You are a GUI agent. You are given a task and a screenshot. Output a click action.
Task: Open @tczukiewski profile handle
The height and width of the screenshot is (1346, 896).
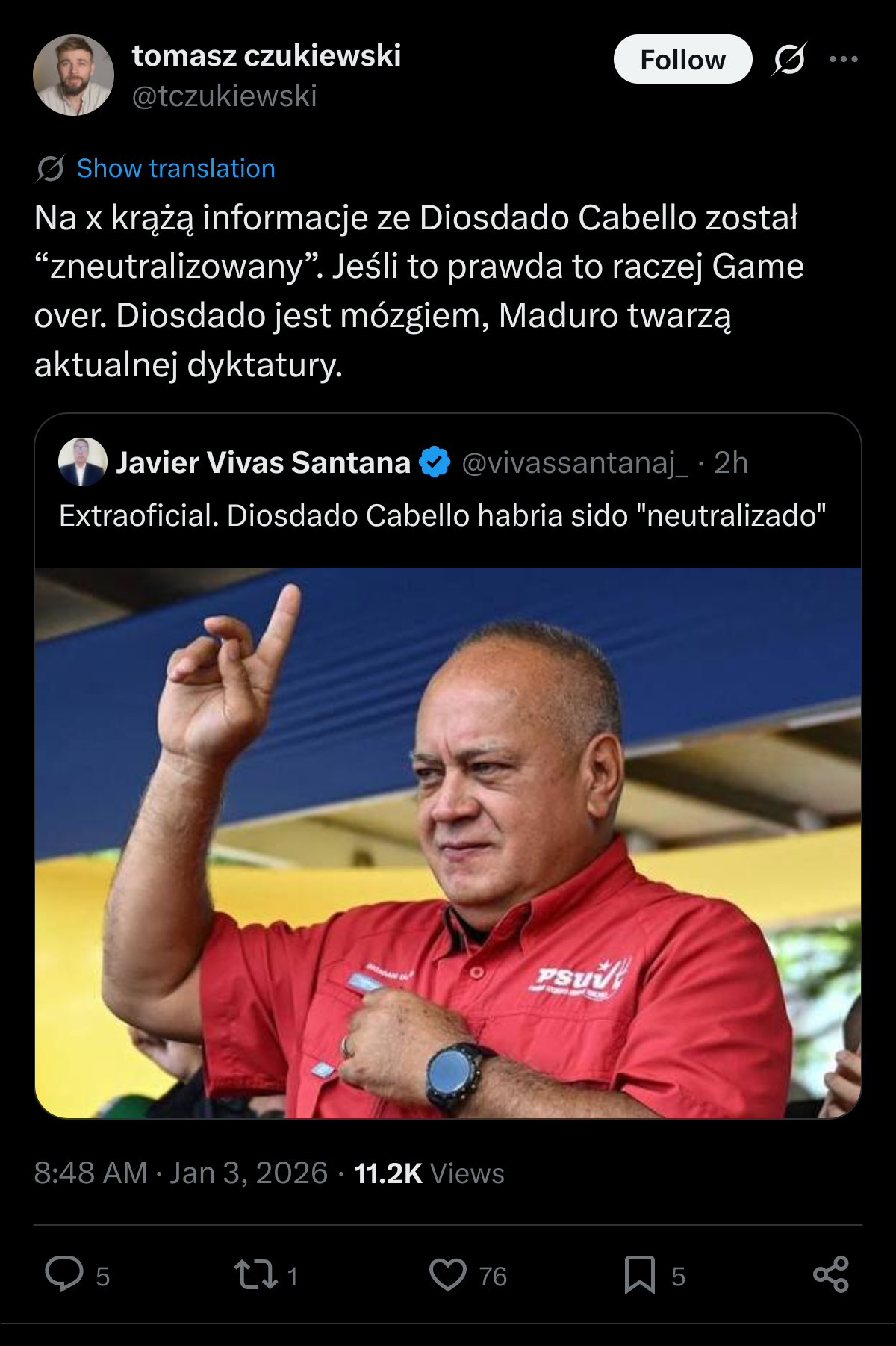224,96
